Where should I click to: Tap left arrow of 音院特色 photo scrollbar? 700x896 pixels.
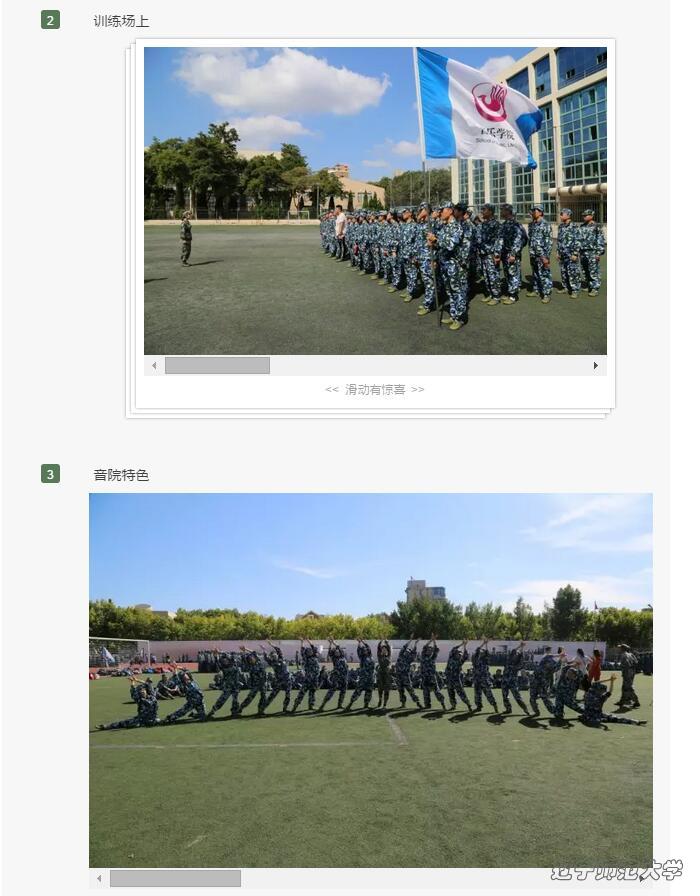point(99,879)
